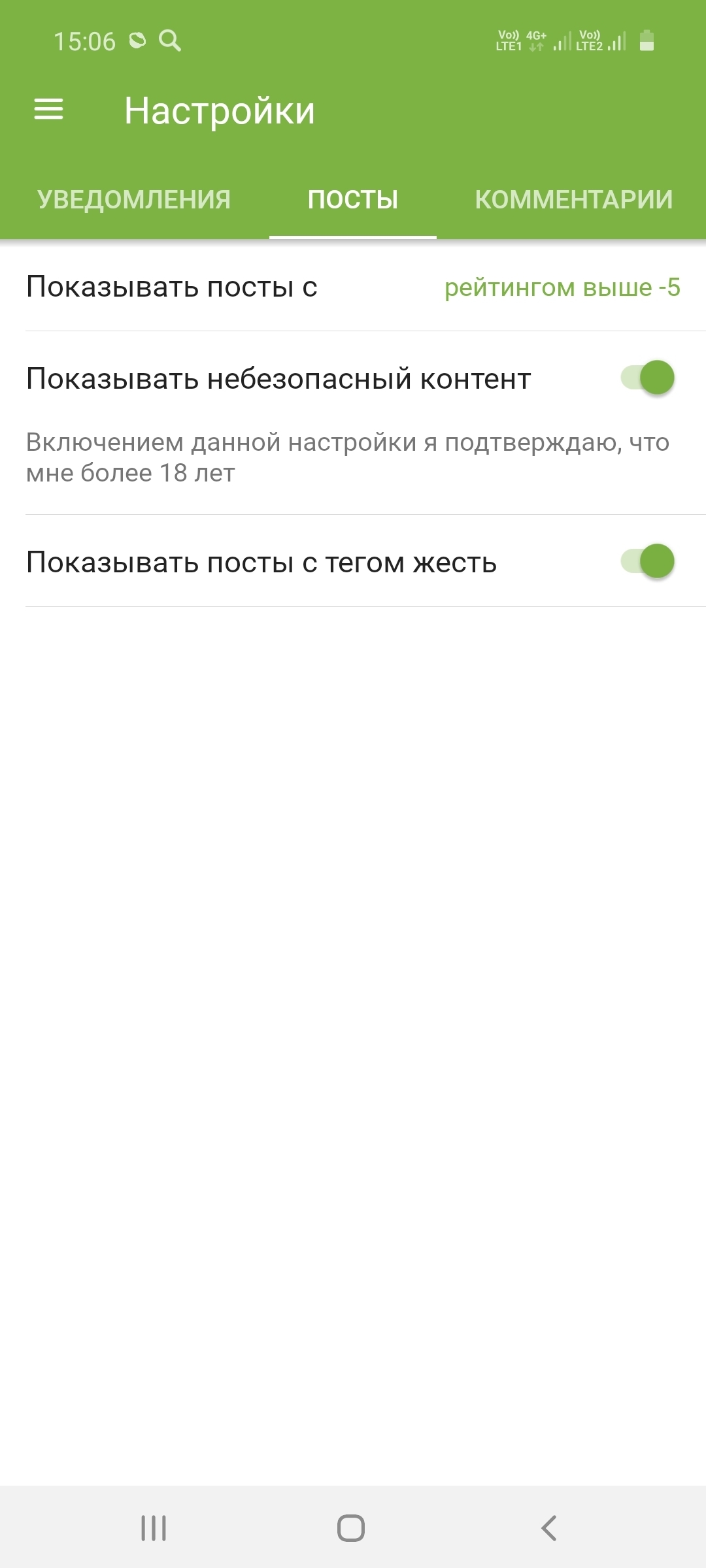706x1568 pixels.
Task: Tap the system back button
Action: coord(549,1528)
